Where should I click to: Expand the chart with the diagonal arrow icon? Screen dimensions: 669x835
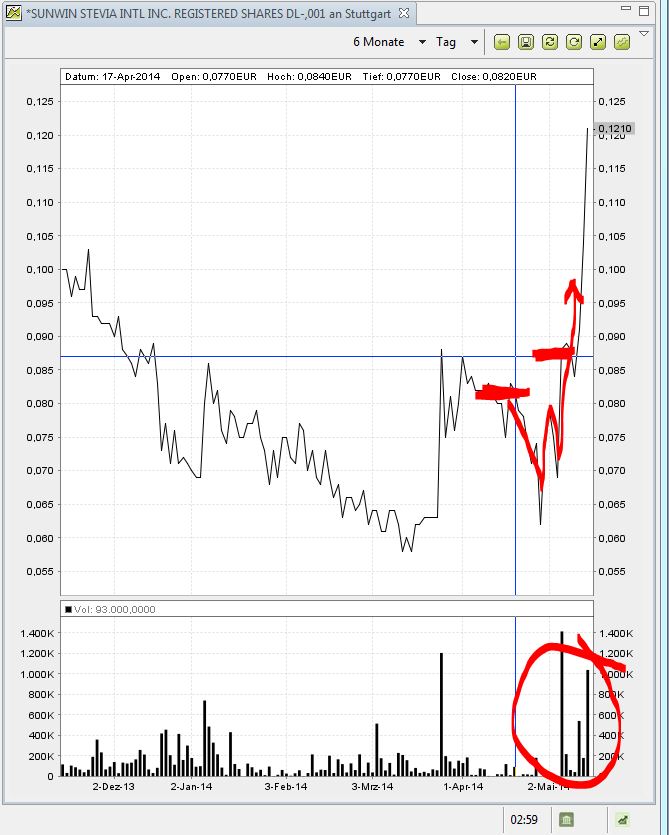click(x=598, y=42)
